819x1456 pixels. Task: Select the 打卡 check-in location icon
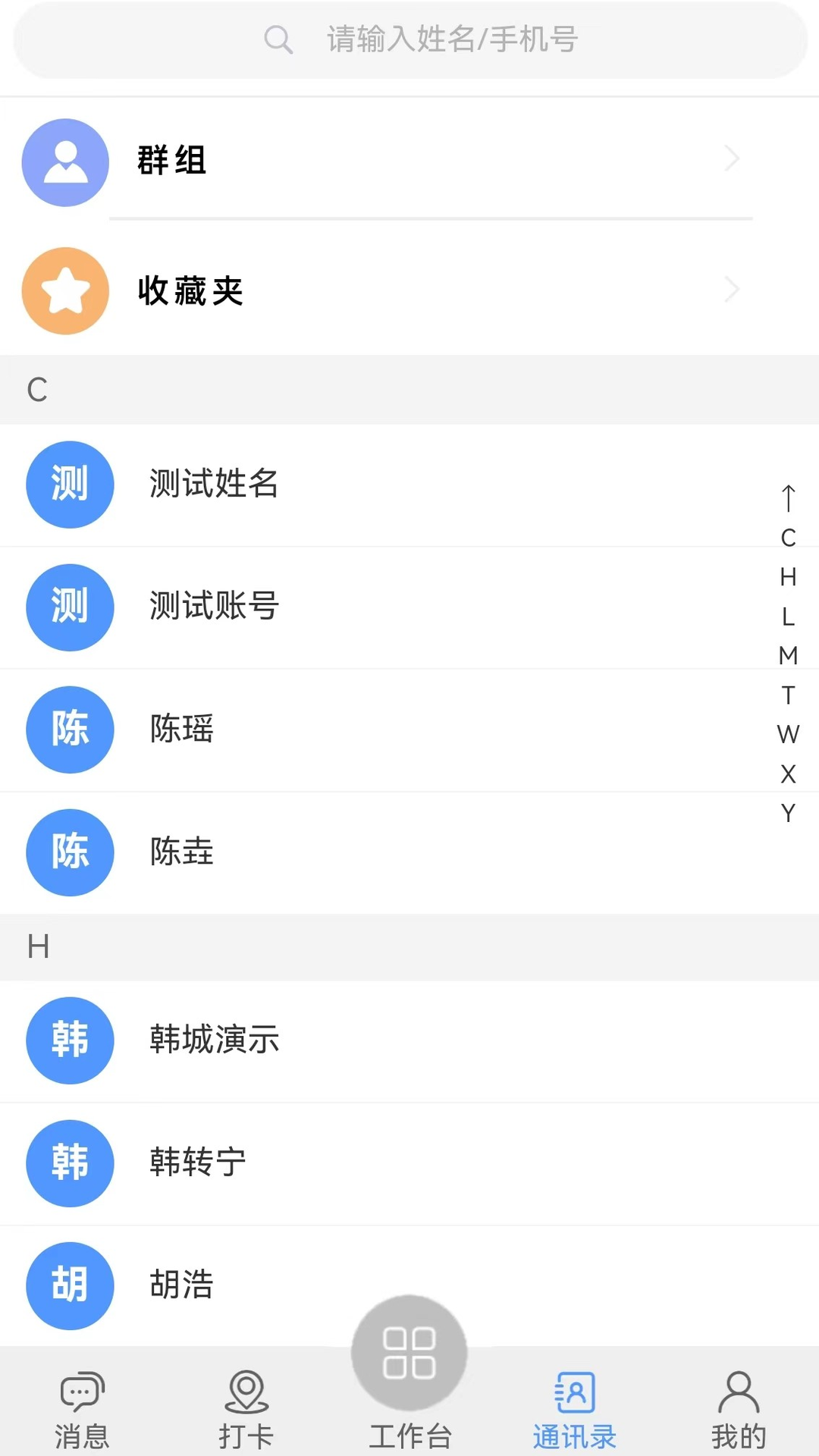pyautogui.click(x=244, y=1390)
